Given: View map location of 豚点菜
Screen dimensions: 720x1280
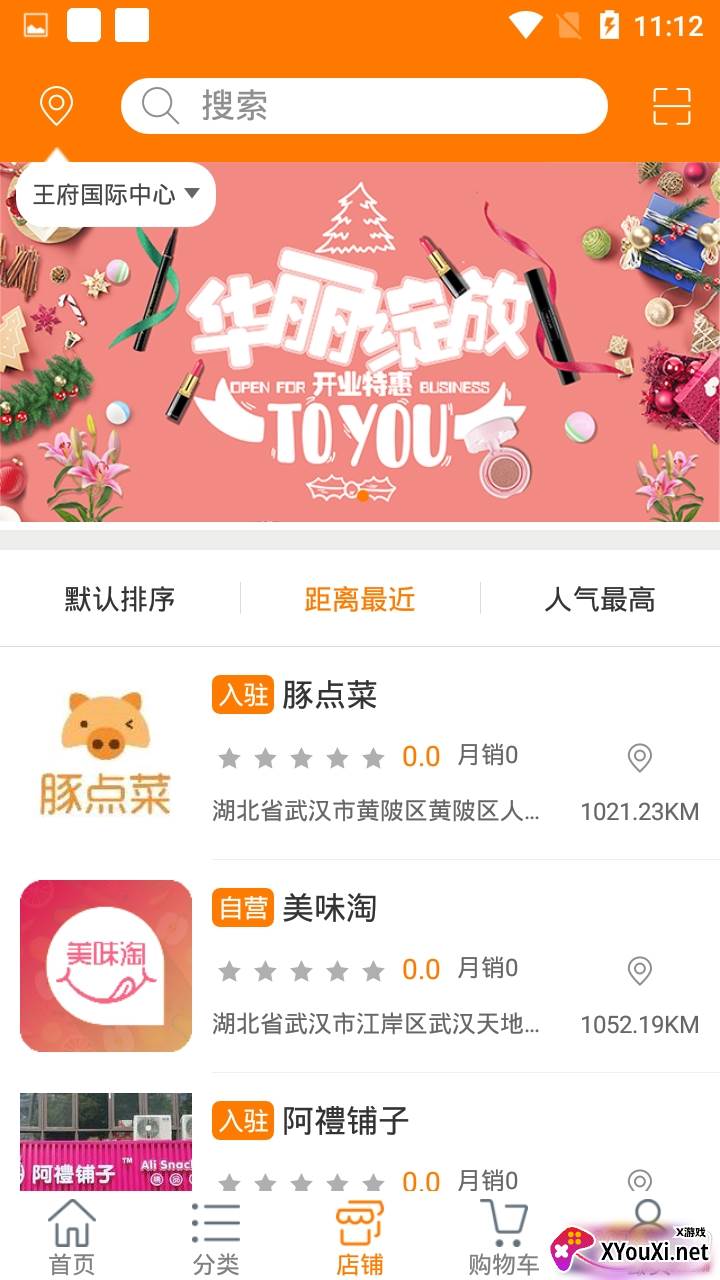Looking at the screenshot, I should [639, 758].
